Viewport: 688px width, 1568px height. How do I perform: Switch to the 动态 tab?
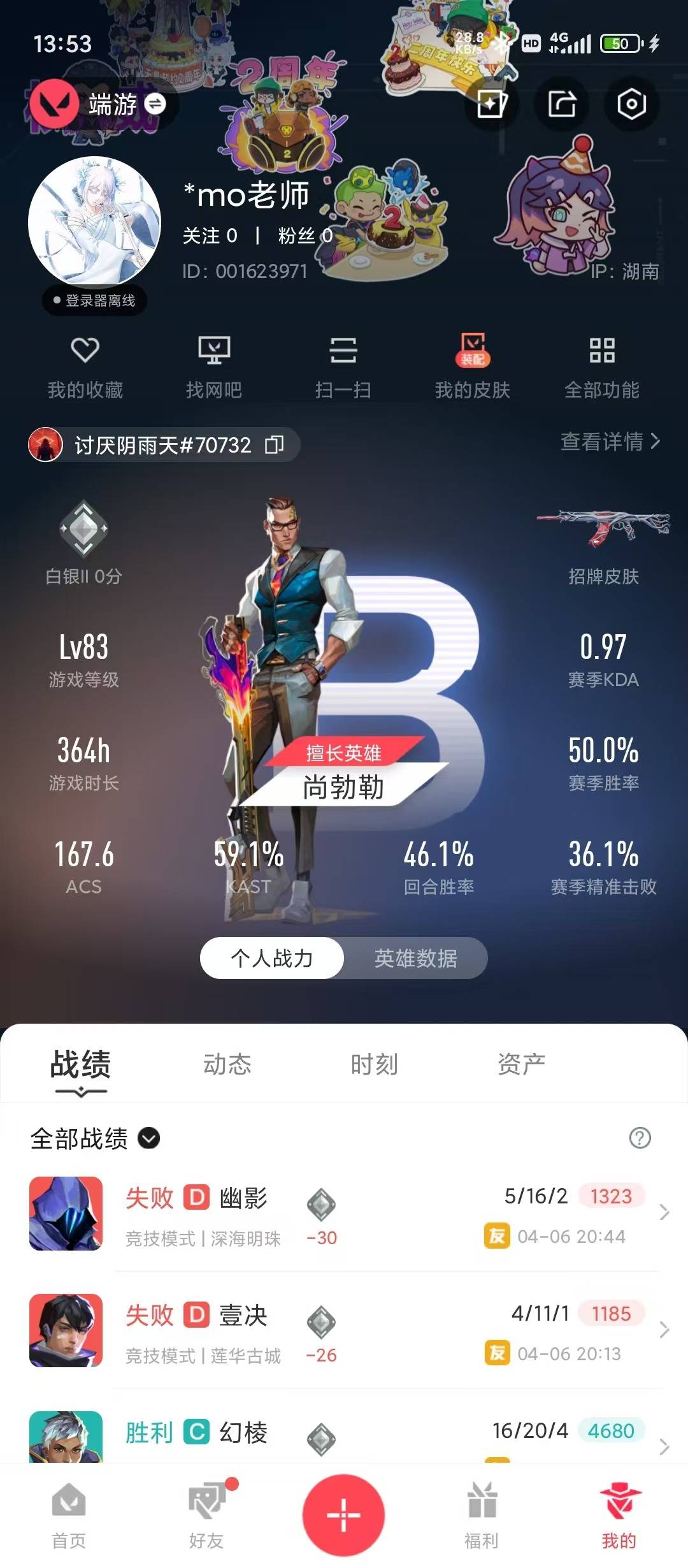226,1064
